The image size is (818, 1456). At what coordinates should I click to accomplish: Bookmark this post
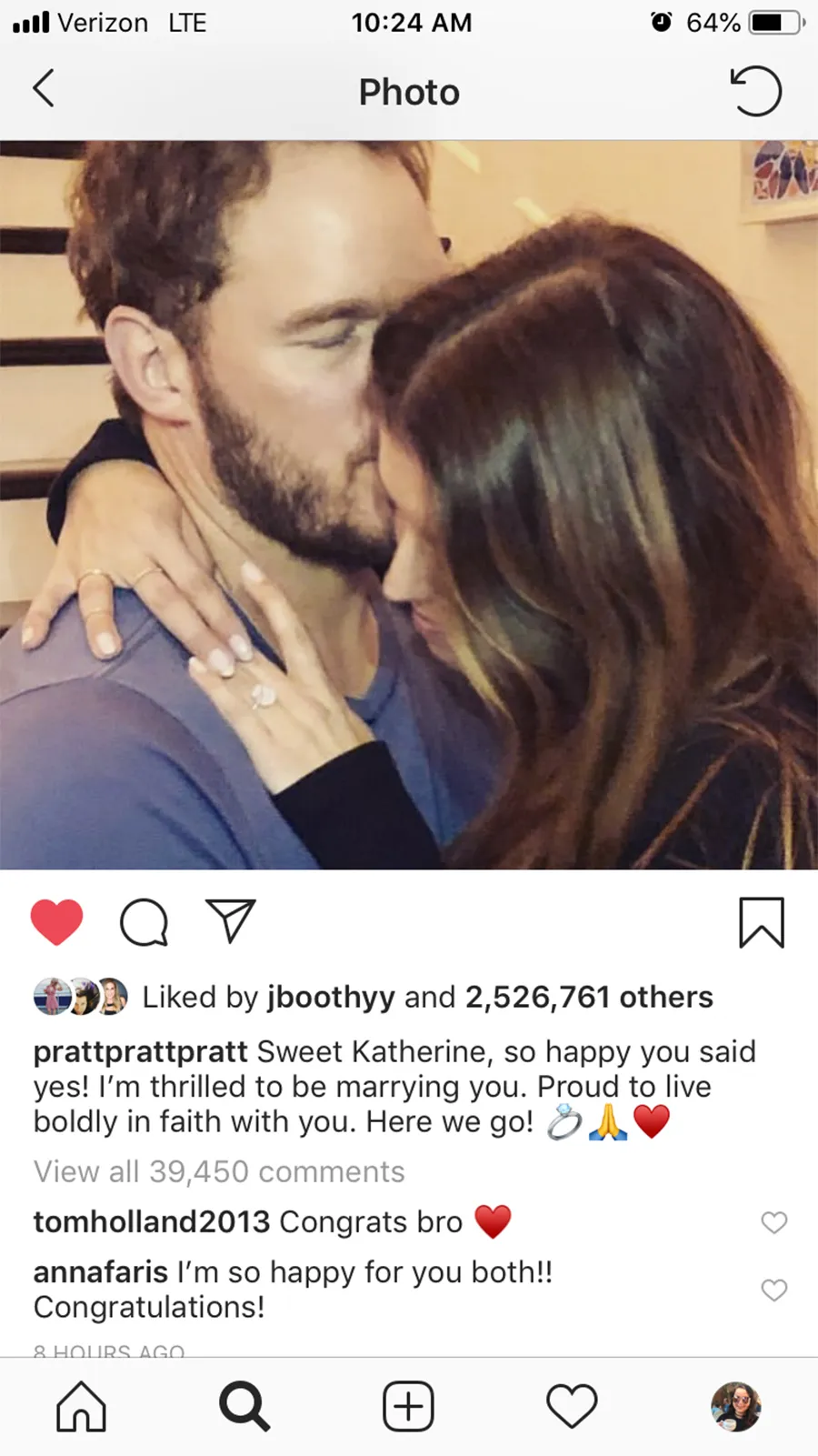click(x=761, y=922)
